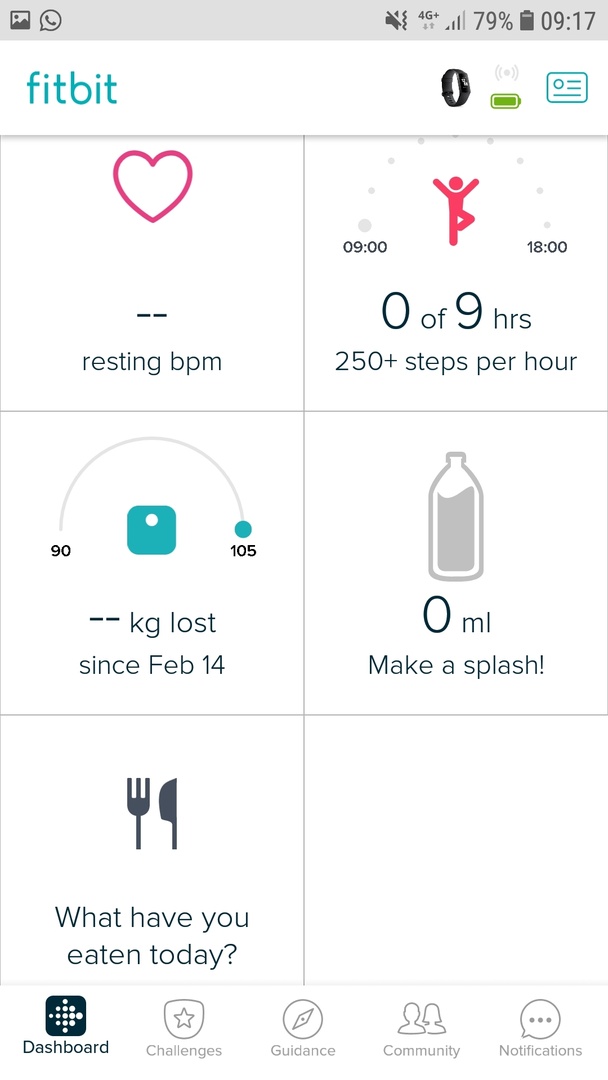This screenshot has width=608, height=1080.
Task: Switch to the Challenges tab
Action: [184, 1027]
